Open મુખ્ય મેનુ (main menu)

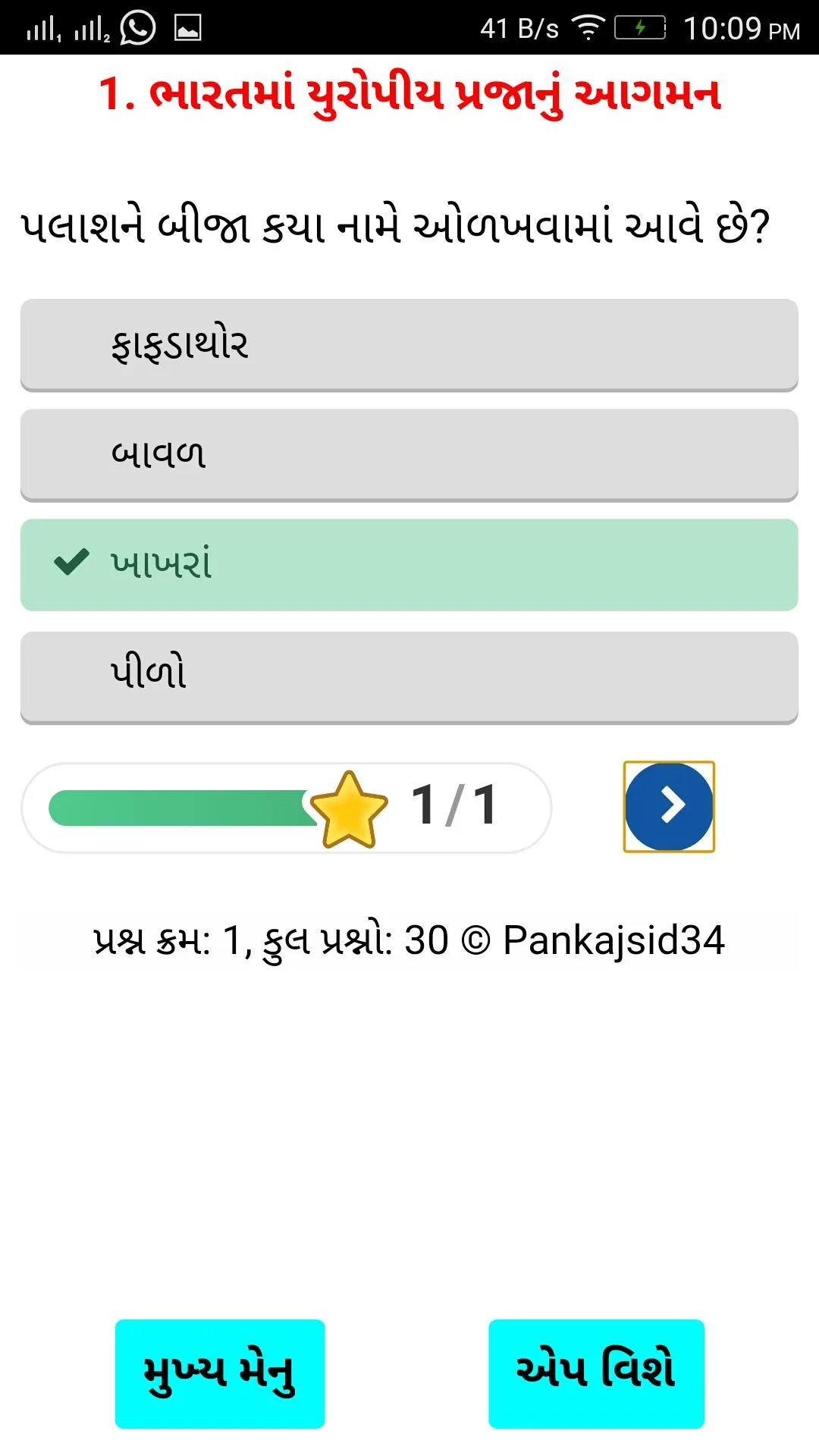[220, 1373]
